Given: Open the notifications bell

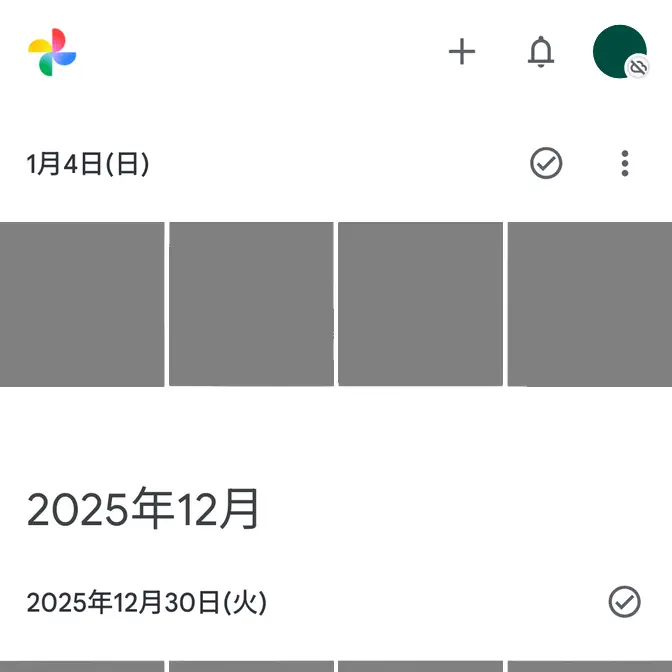Looking at the screenshot, I should tap(541, 52).
